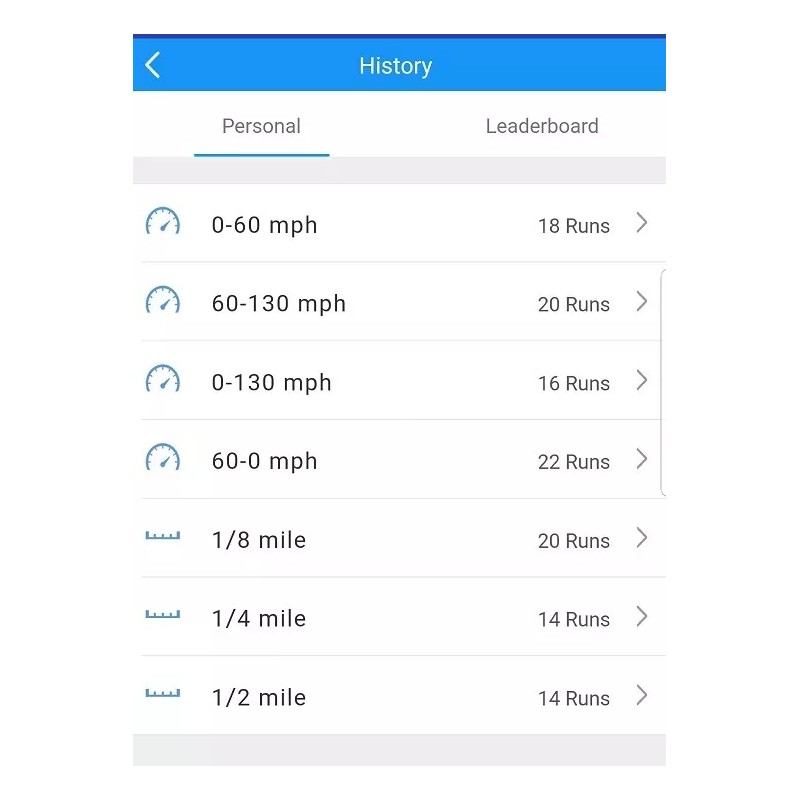This screenshot has width=800, height=800.
Task: Open the 1/8 mile runs
Action: tap(398, 540)
